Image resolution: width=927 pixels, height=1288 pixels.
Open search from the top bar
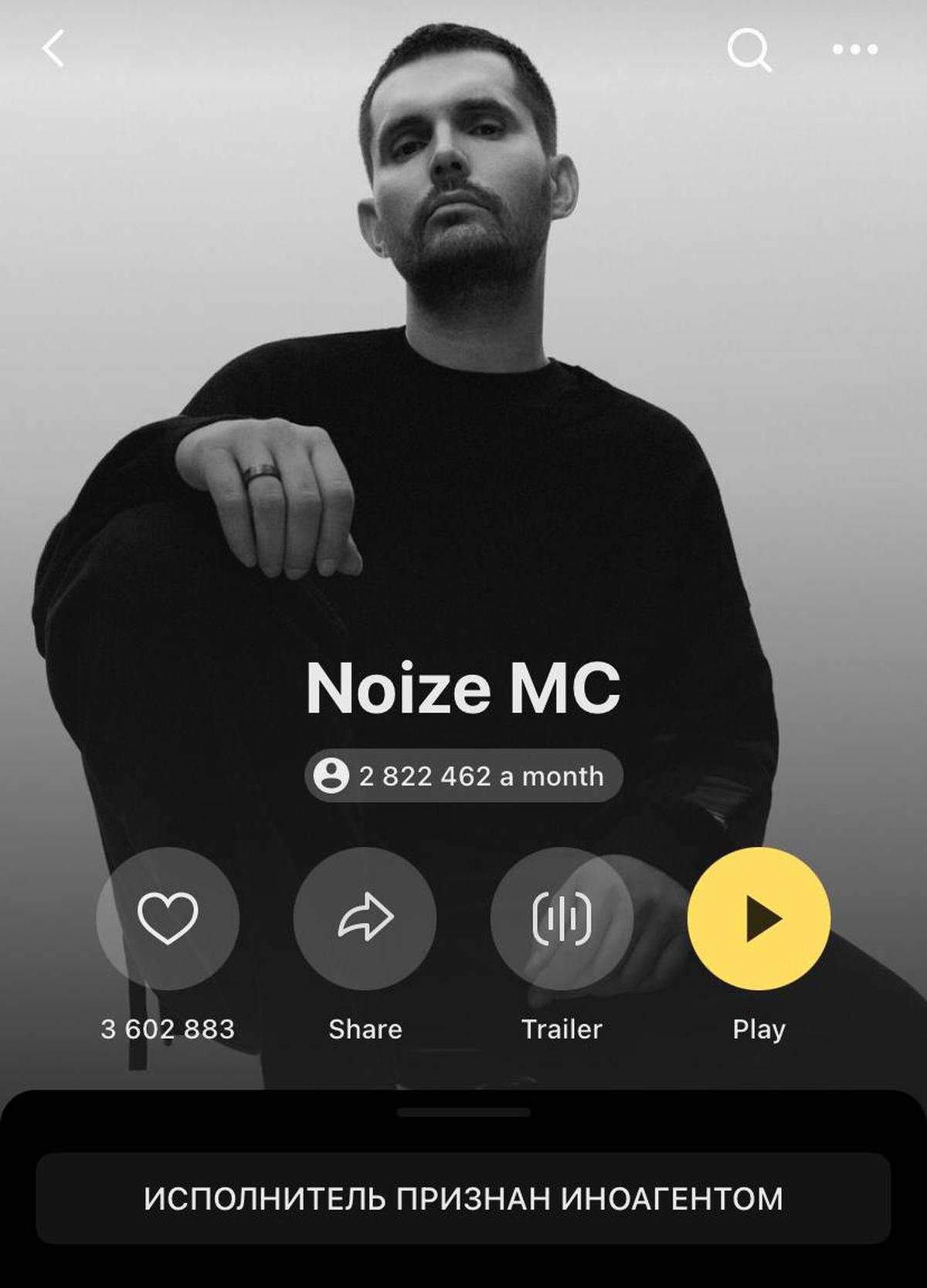click(x=749, y=50)
